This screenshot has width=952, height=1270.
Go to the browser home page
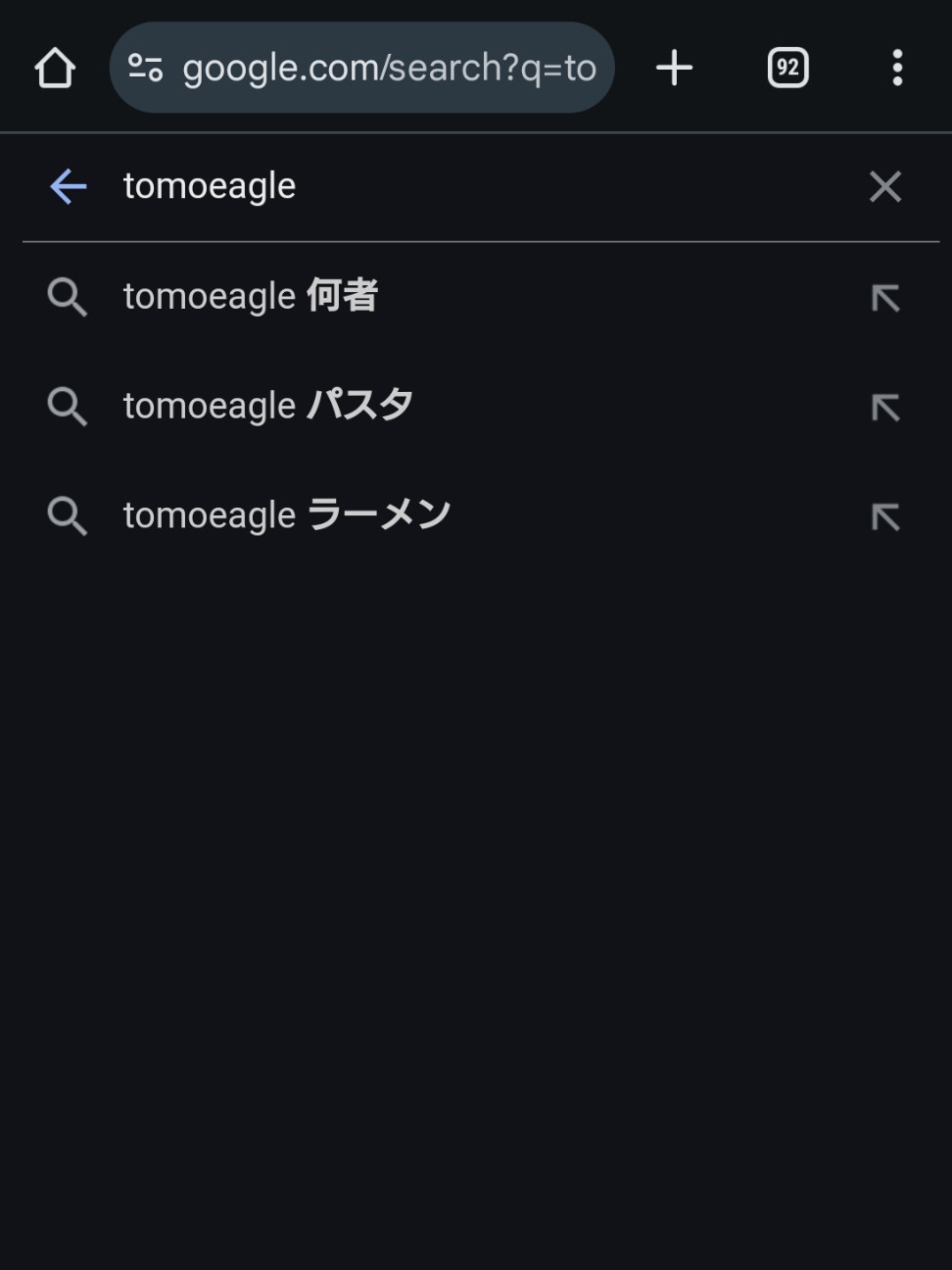click(55, 69)
